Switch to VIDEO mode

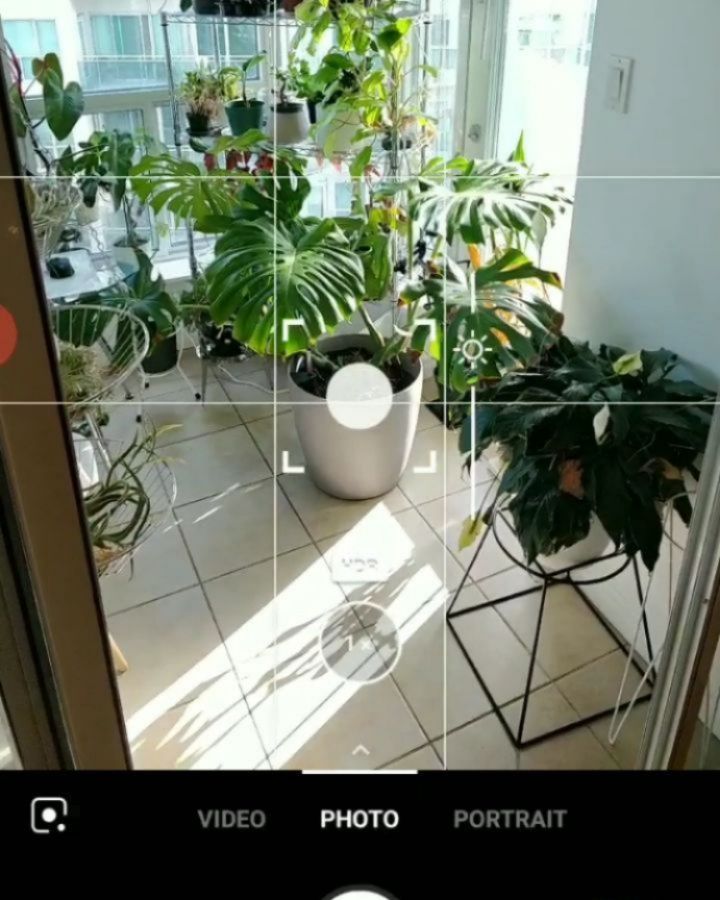(x=231, y=819)
